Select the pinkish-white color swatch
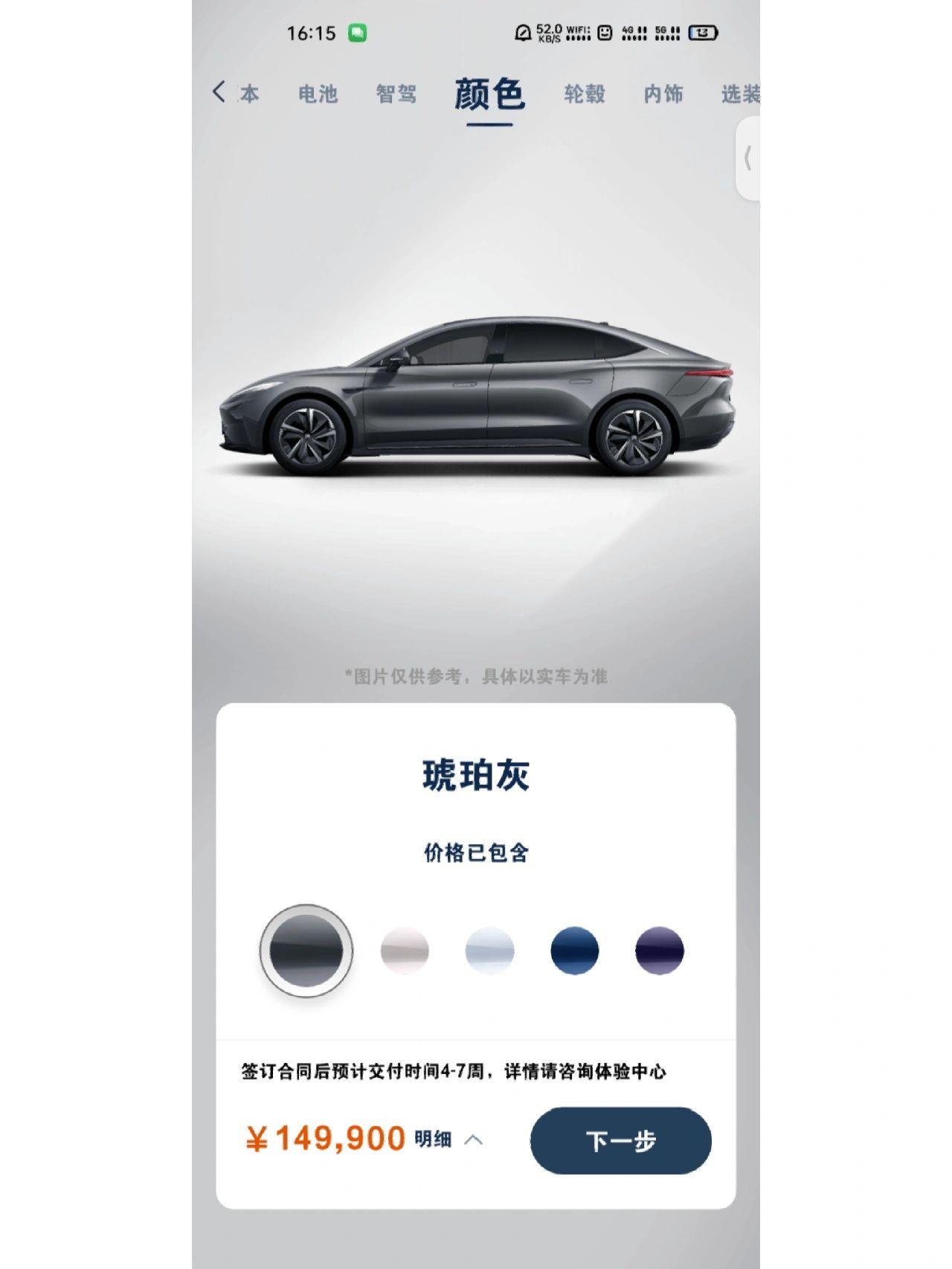The width and height of the screenshot is (952, 1269). tap(405, 951)
